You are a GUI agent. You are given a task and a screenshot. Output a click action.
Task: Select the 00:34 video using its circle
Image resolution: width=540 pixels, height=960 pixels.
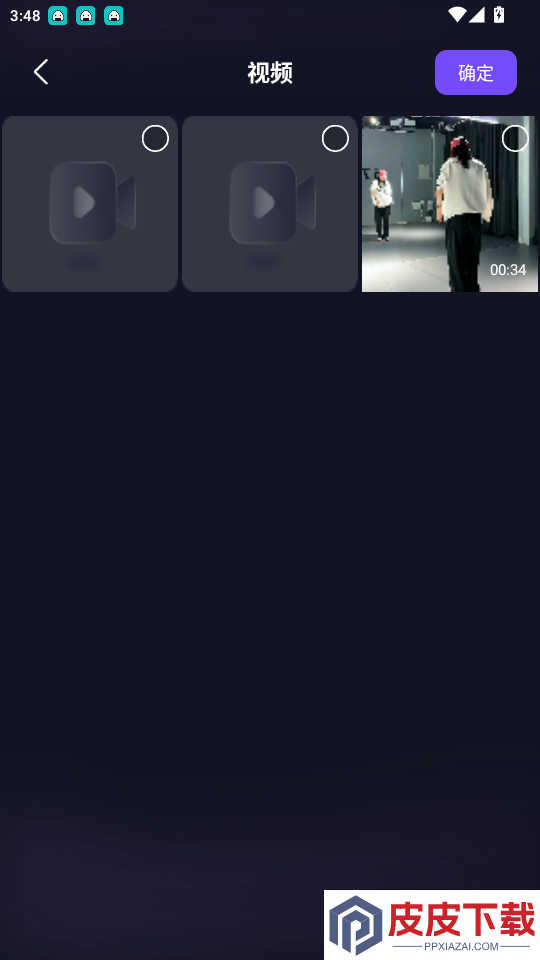coord(515,139)
